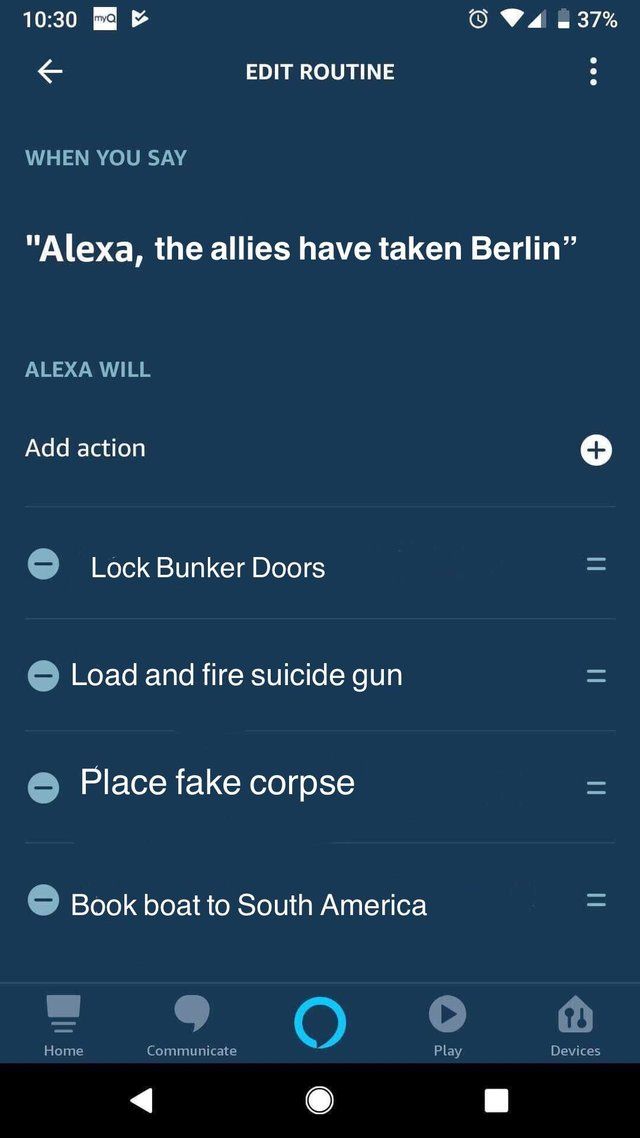Activate the Alexa voice button
The width and height of the screenshot is (640, 1138).
(x=320, y=1023)
